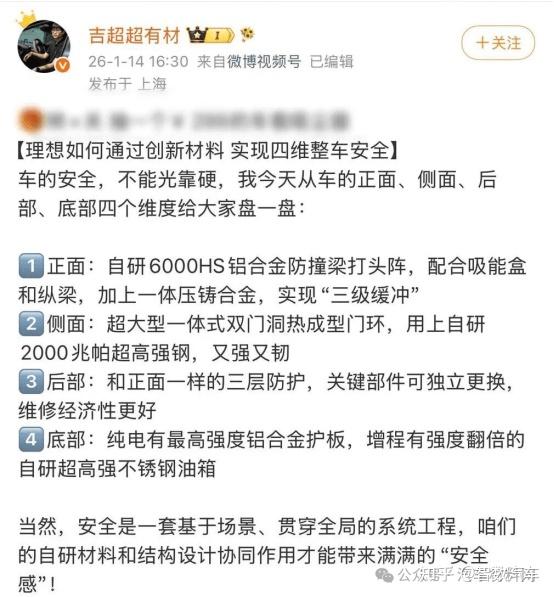Open the 吉超超有材 username link
Screen dimensions: 554x597
tap(134, 35)
